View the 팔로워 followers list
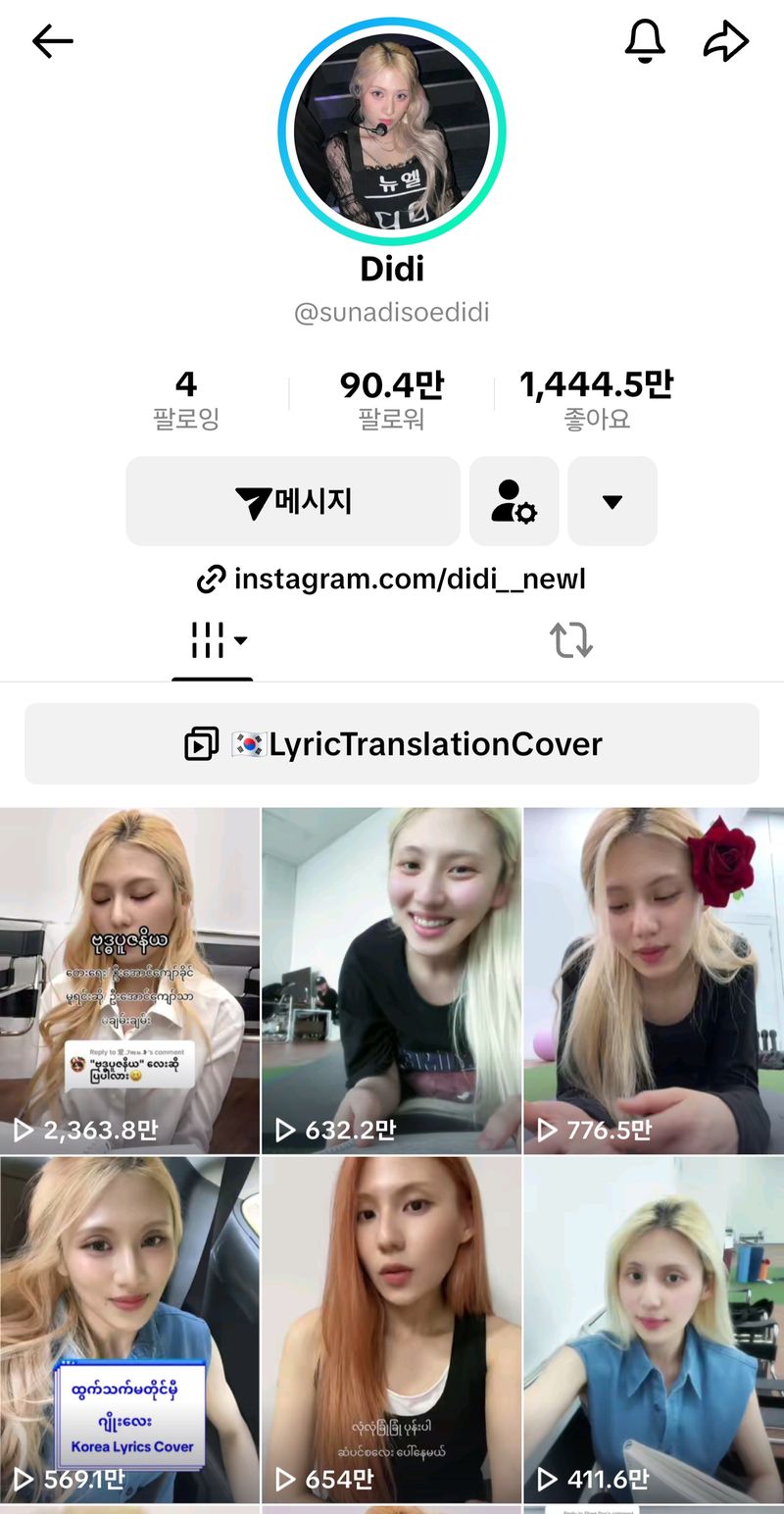The width and height of the screenshot is (784, 1514). 391,400
